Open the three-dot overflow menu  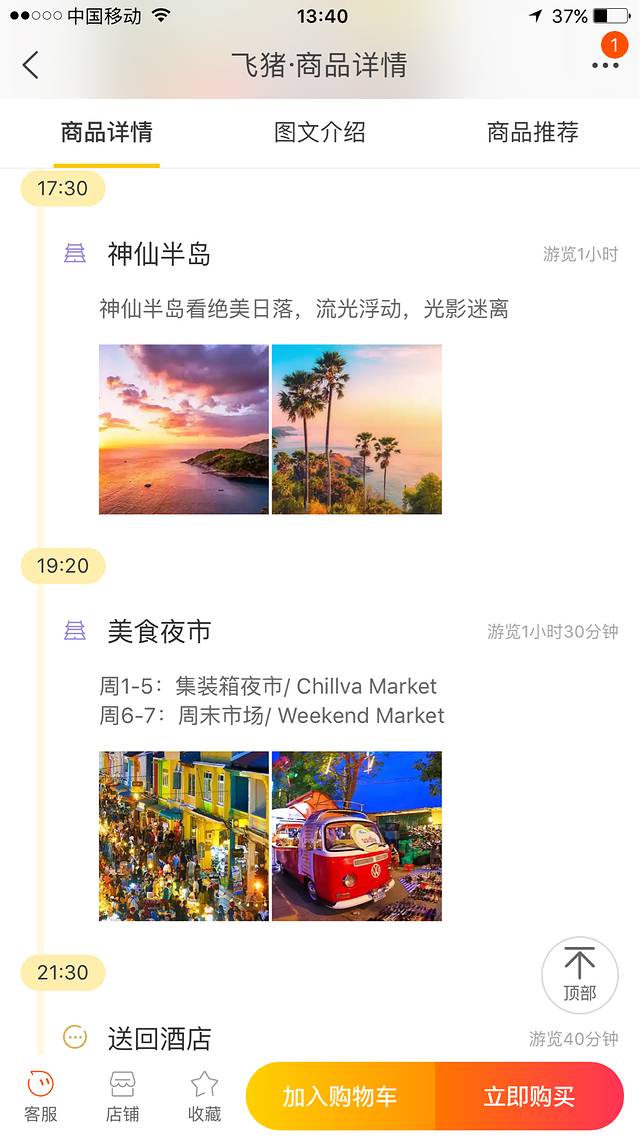[605, 65]
